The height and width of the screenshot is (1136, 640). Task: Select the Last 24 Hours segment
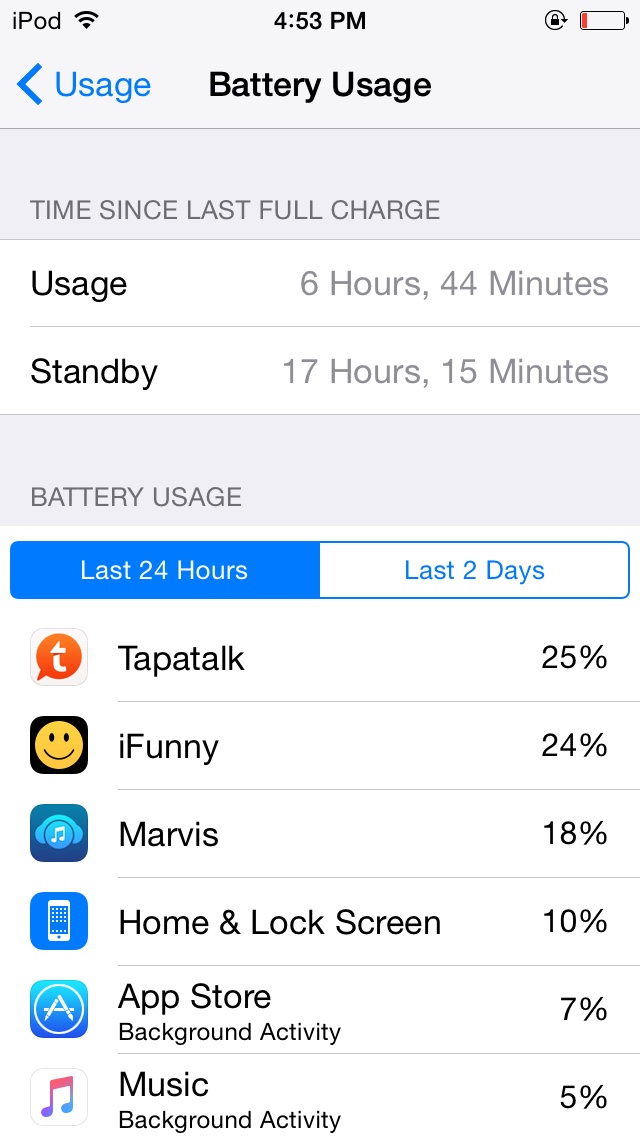tap(165, 571)
